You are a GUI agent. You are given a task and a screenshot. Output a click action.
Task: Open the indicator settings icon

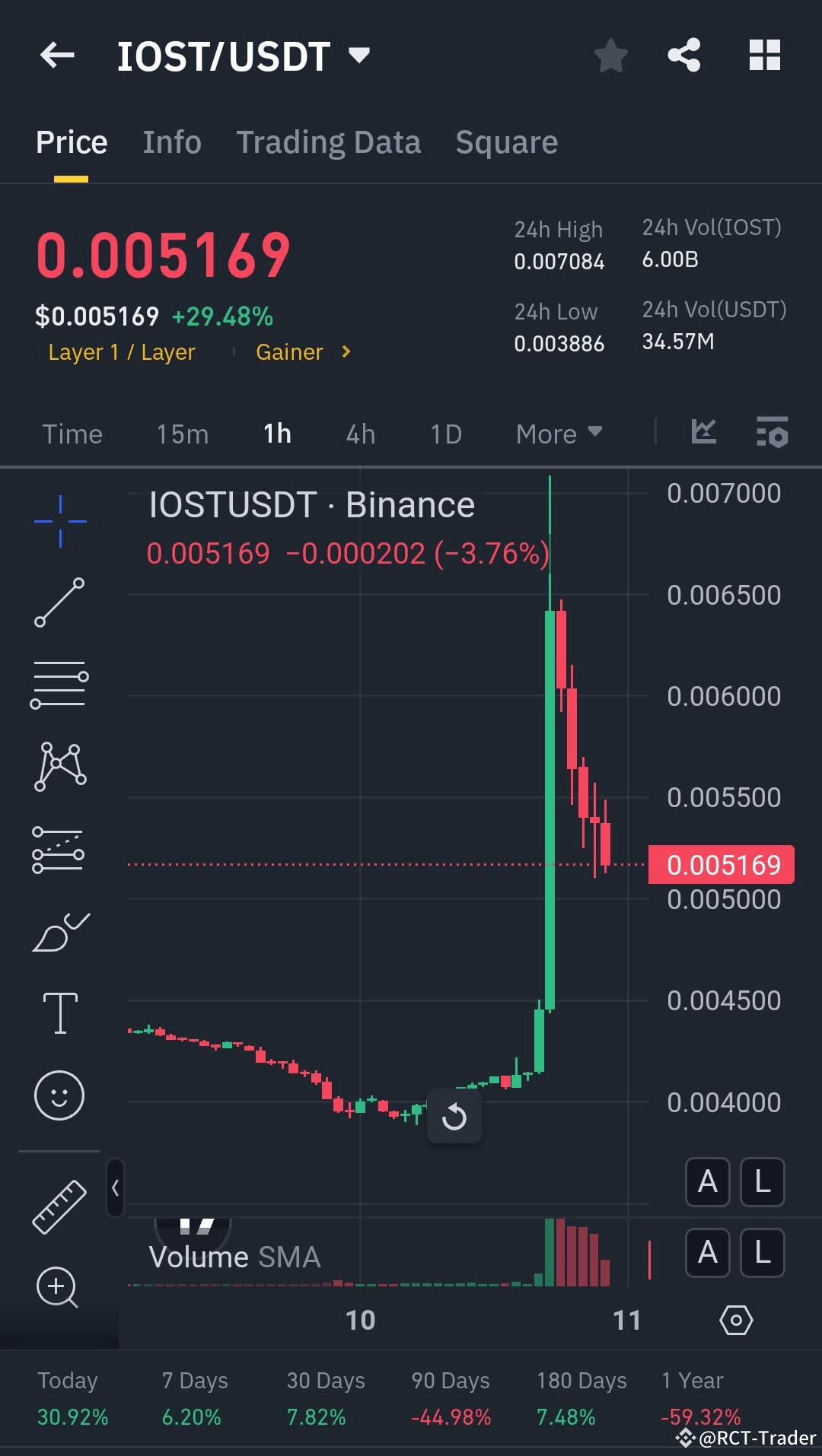pos(771,432)
